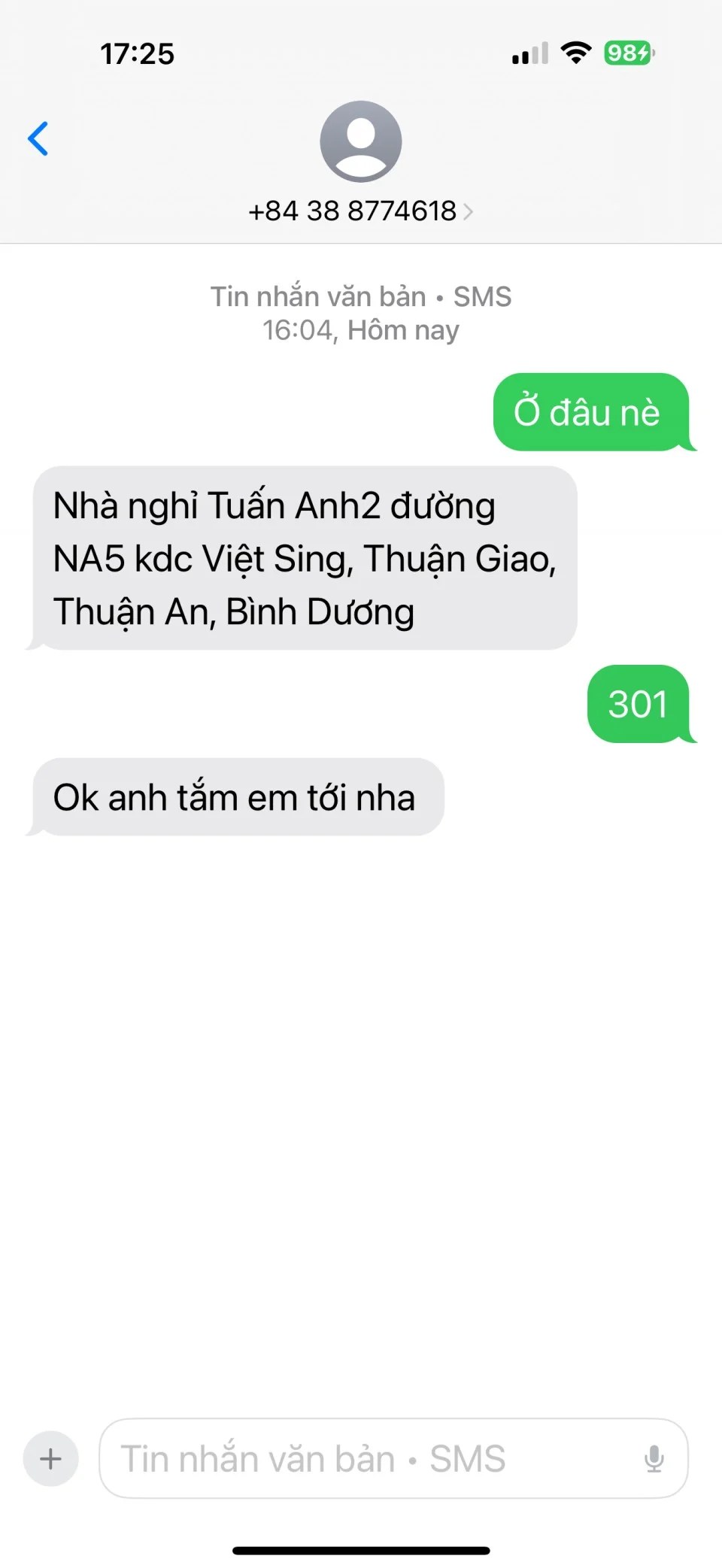Start voice dictation with the microphone
This screenshot has width=722, height=1568.
(654, 1459)
